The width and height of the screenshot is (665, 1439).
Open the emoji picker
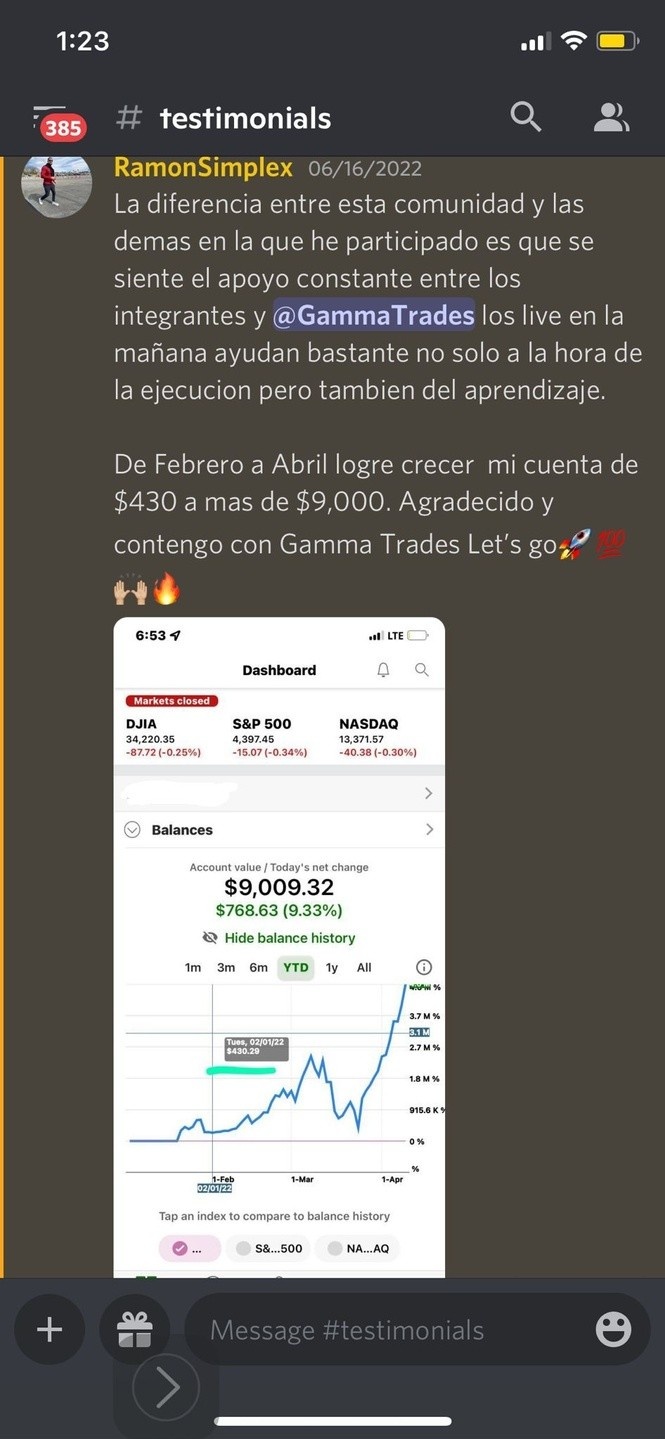pos(613,1329)
